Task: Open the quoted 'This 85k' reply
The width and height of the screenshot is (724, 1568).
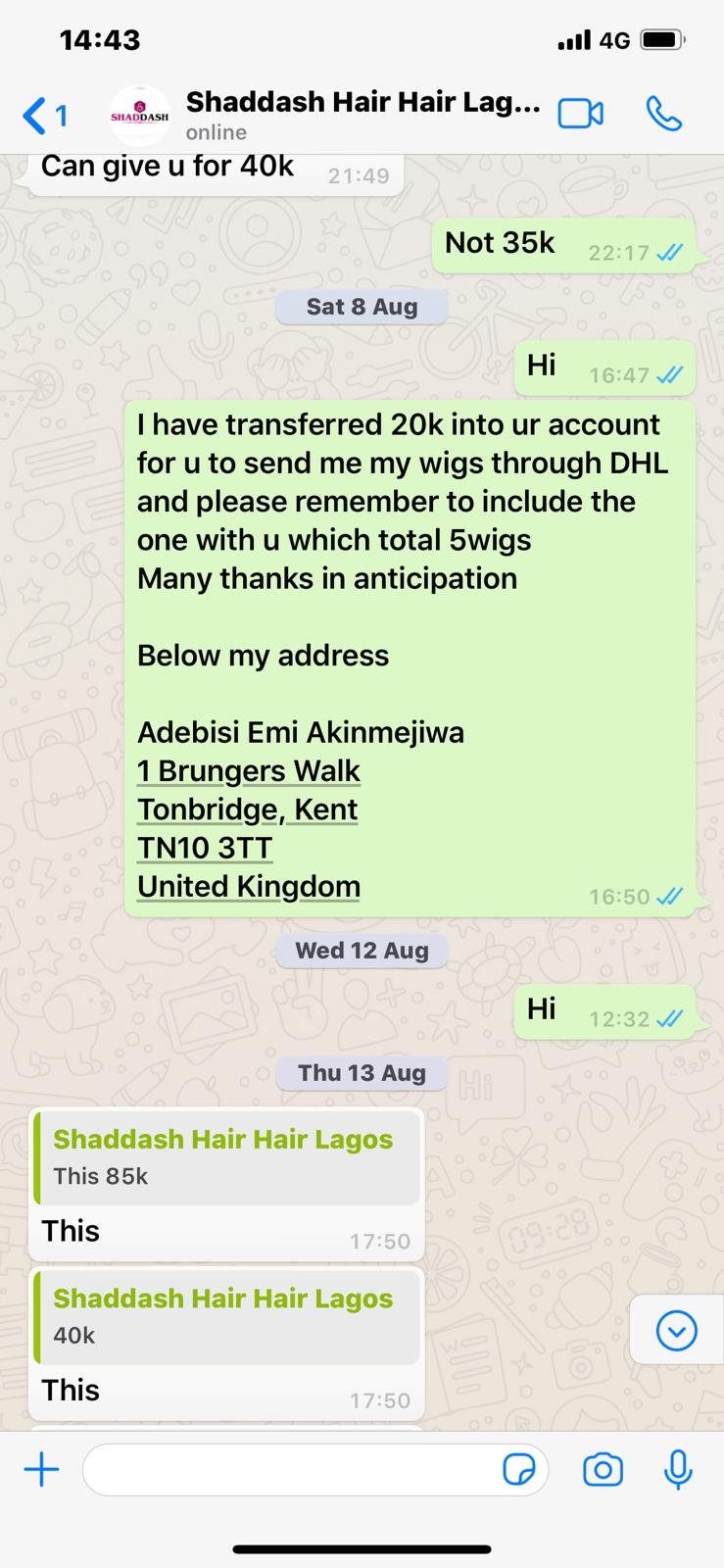Action: pyautogui.click(x=227, y=1157)
